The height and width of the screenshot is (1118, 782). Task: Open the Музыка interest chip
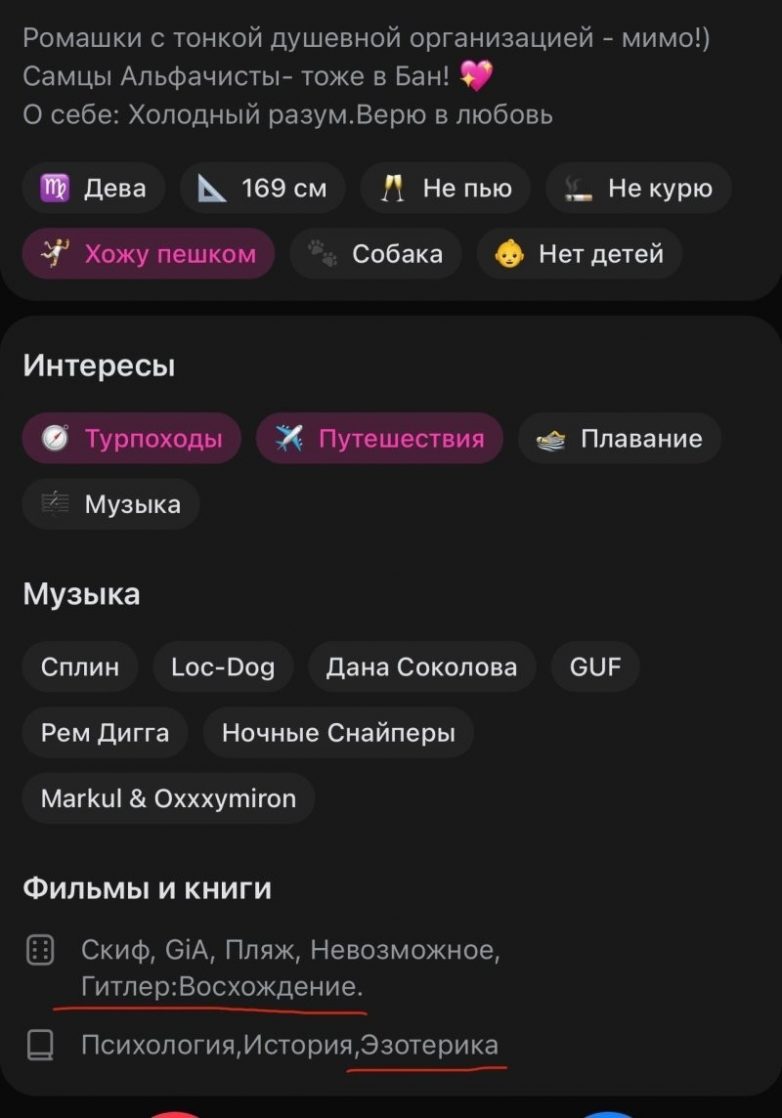[111, 504]
